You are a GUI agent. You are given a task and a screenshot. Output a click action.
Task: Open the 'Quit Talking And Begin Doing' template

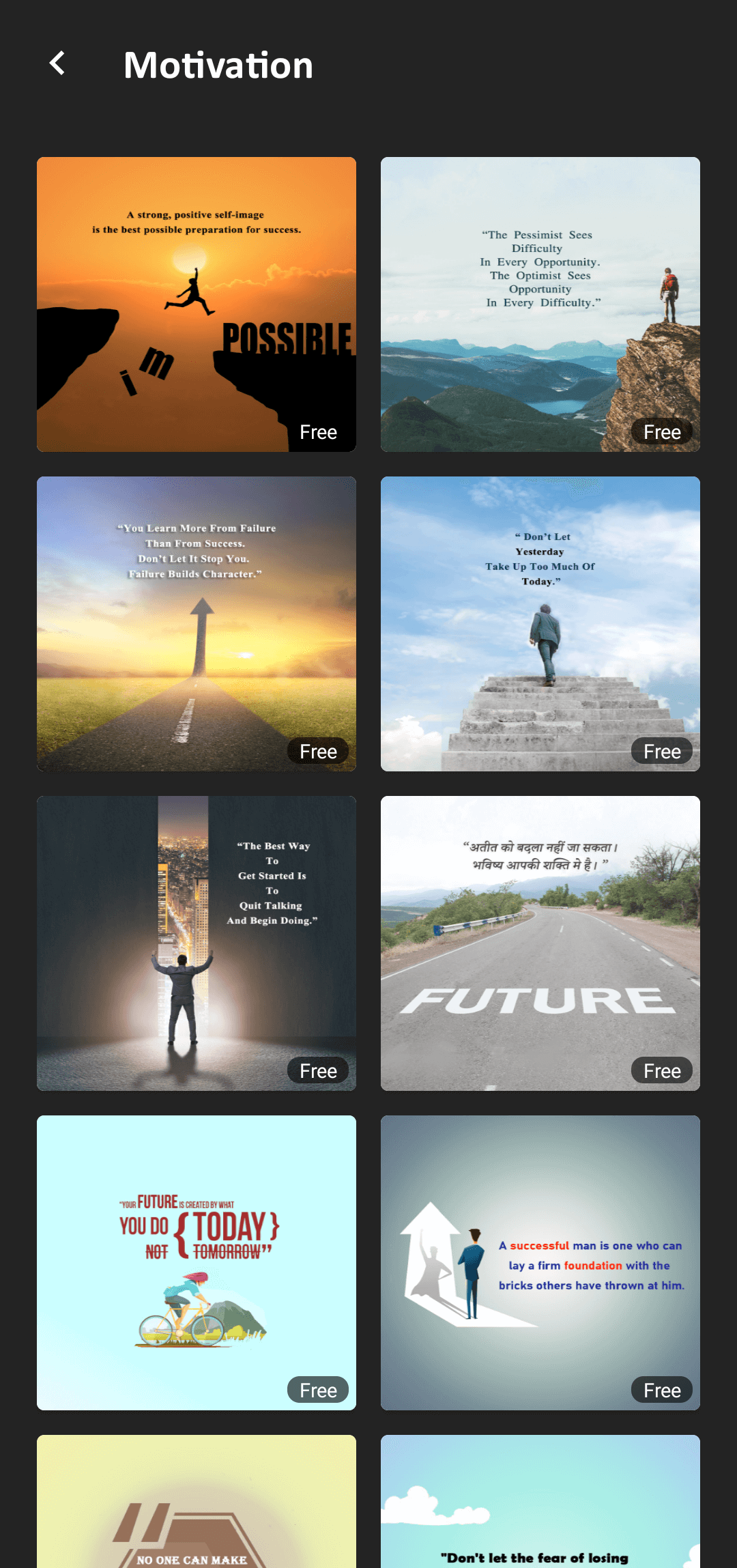coord(197,943)
